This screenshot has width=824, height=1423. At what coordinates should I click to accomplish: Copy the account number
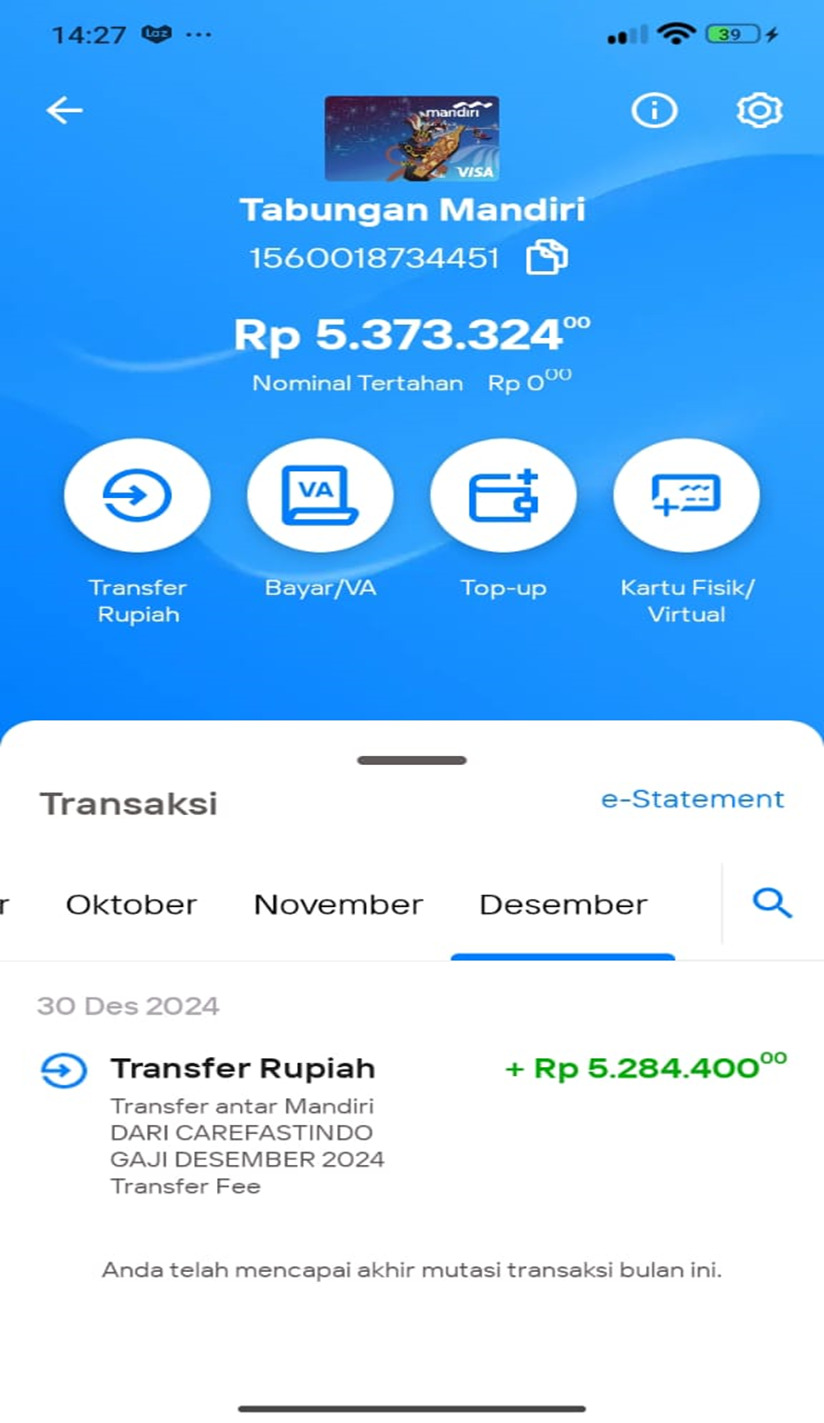(x=547, y=258)
